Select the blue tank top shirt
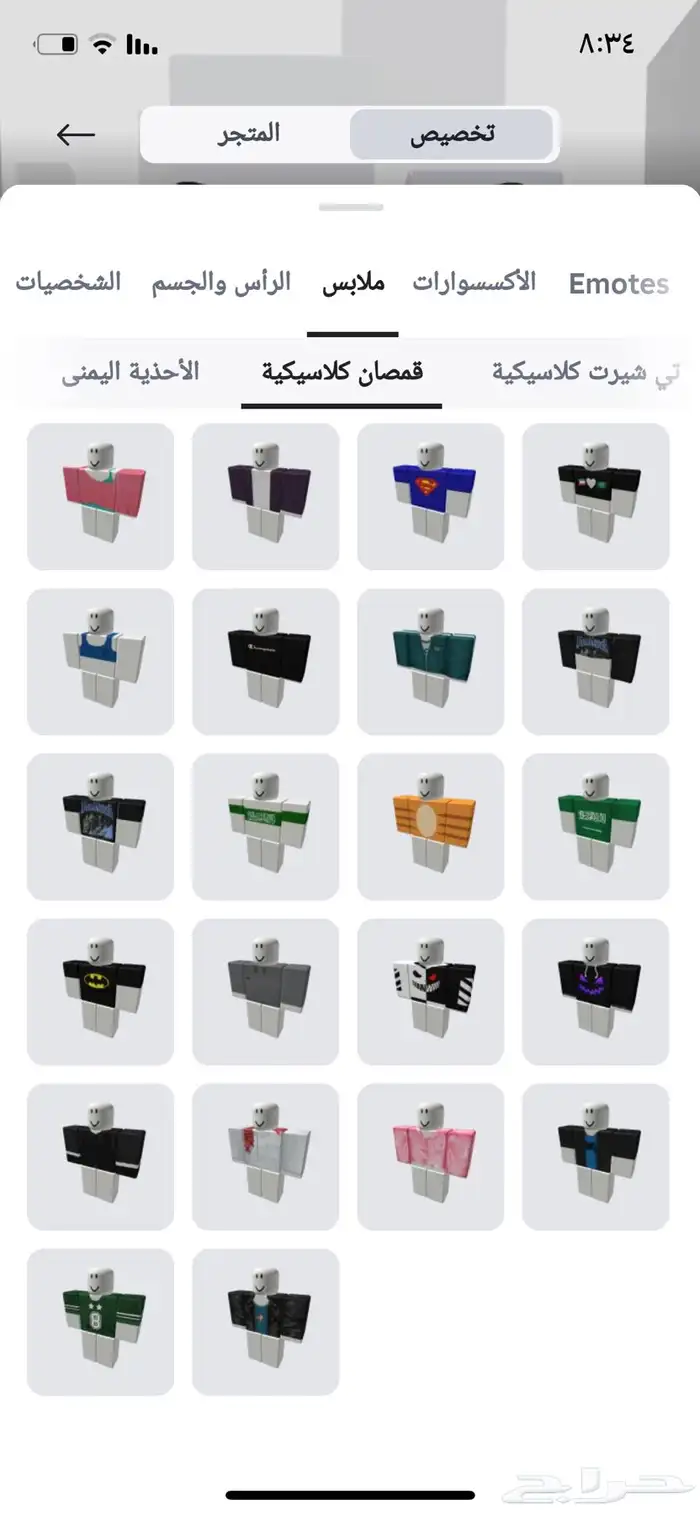This screenshot has height=1514, width=700. click(x=100, y=662)
